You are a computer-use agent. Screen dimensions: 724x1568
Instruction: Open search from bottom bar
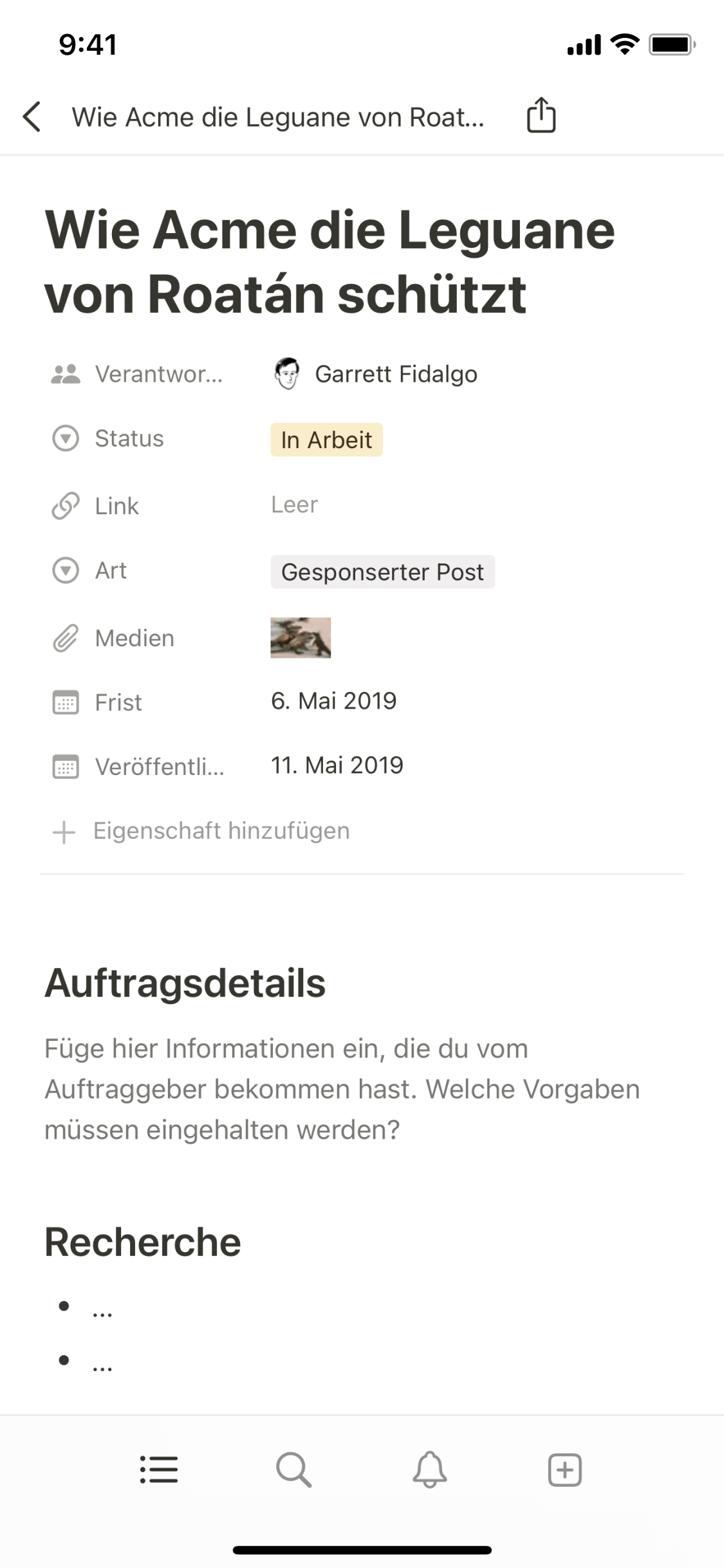coord(294,1470)
